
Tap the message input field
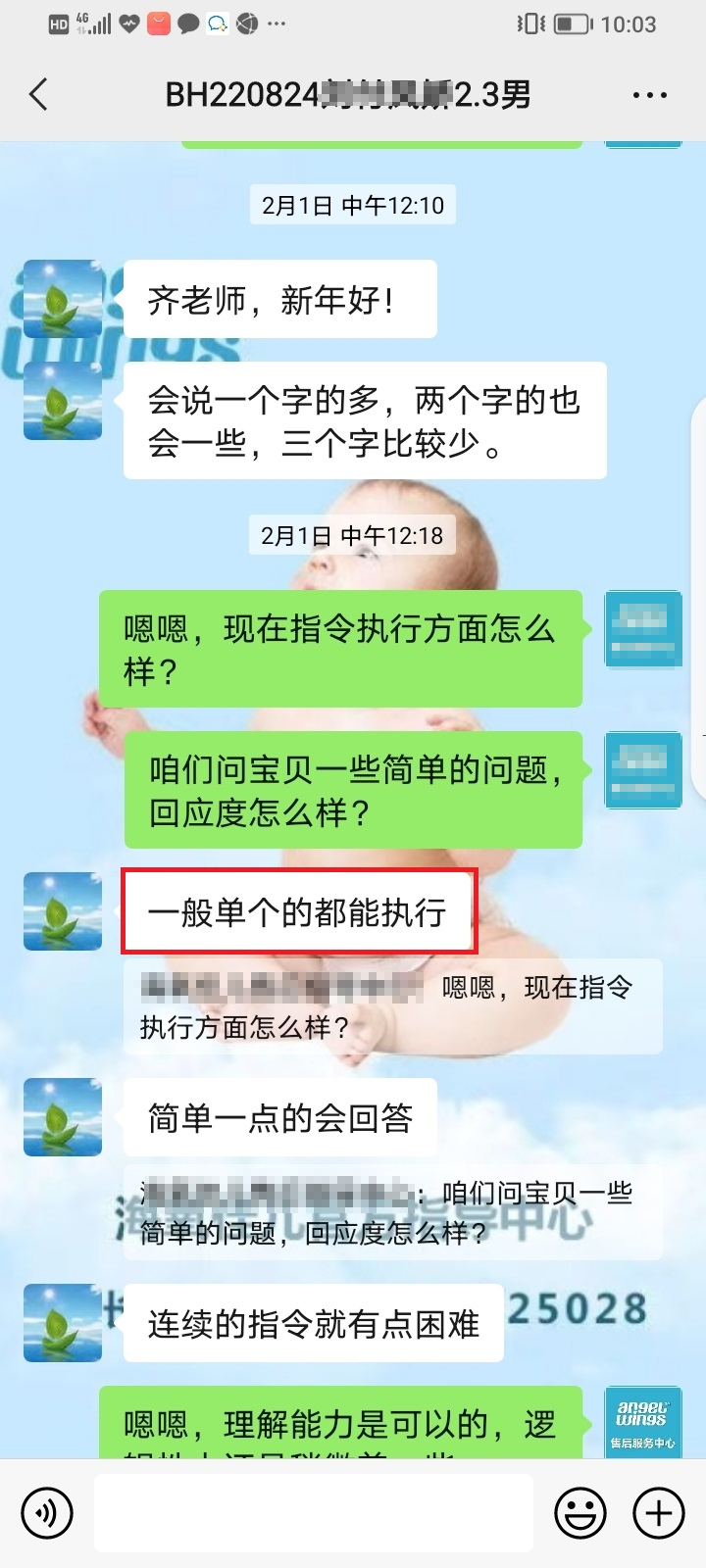pos(314,1512)
